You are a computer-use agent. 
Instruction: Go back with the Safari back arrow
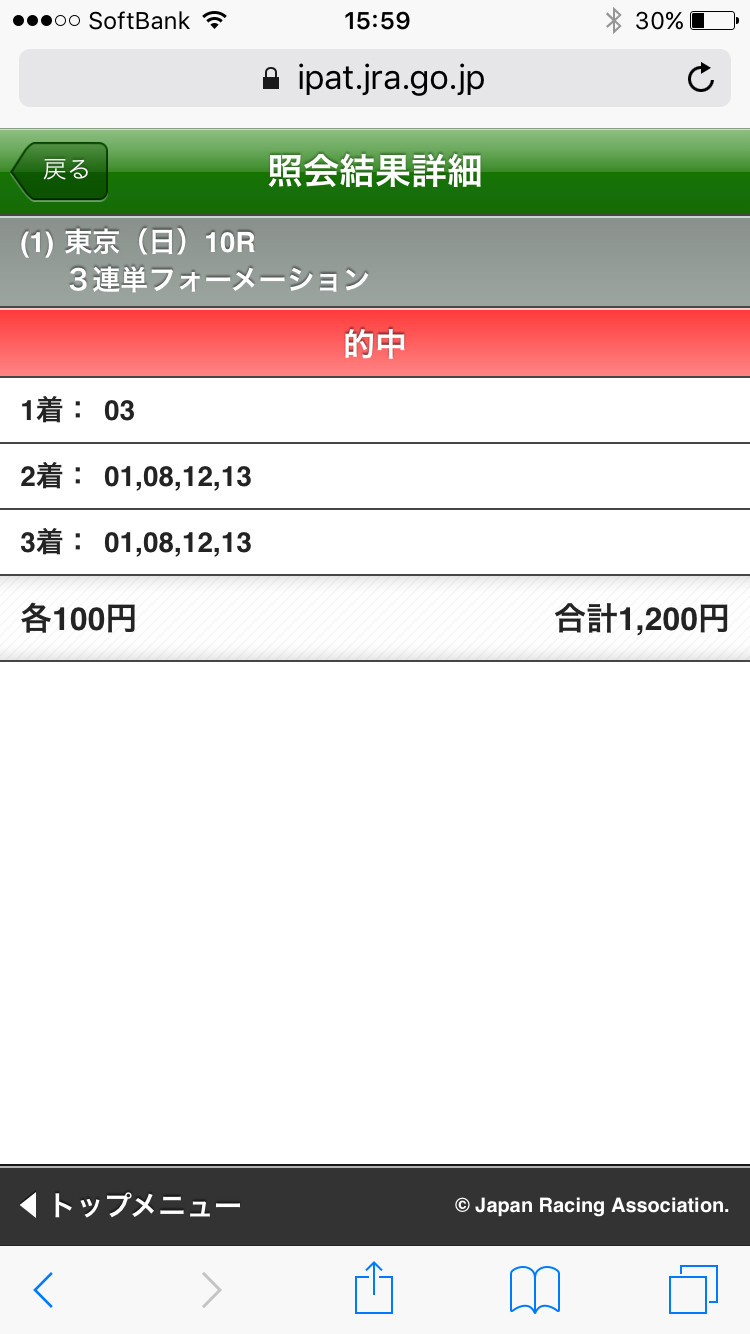pyautogui.click(x=43, y=1290)
